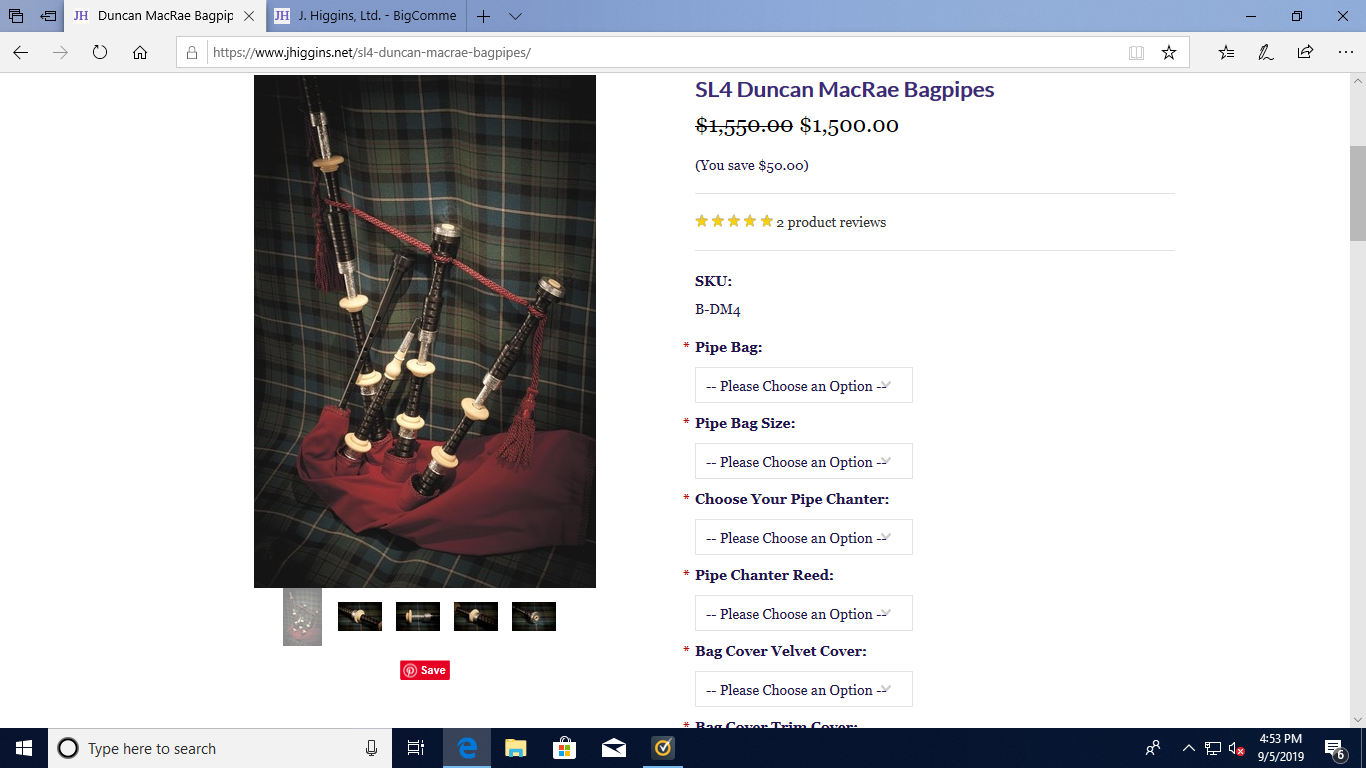Refresh the current page

click(x=100, y=53)
